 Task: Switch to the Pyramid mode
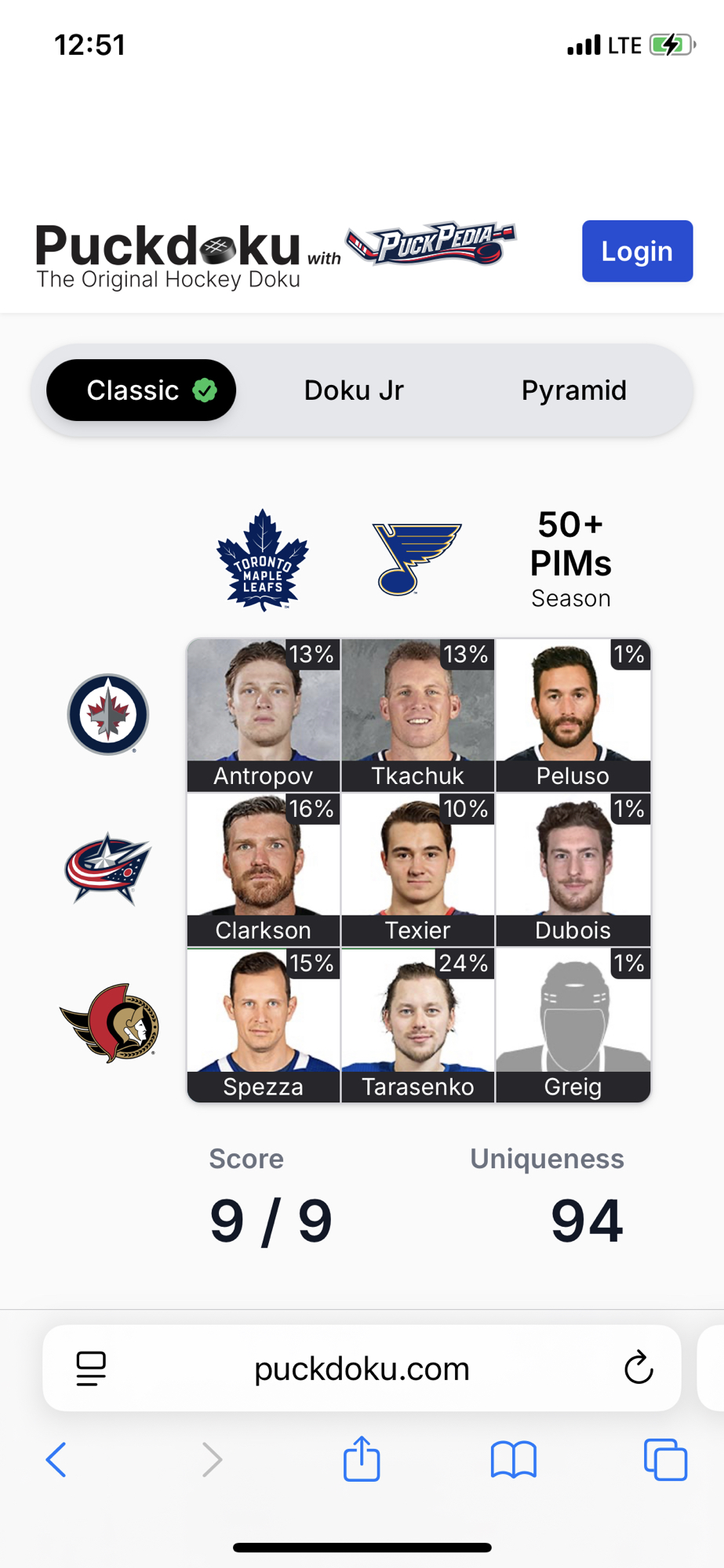tap(573, 390)
